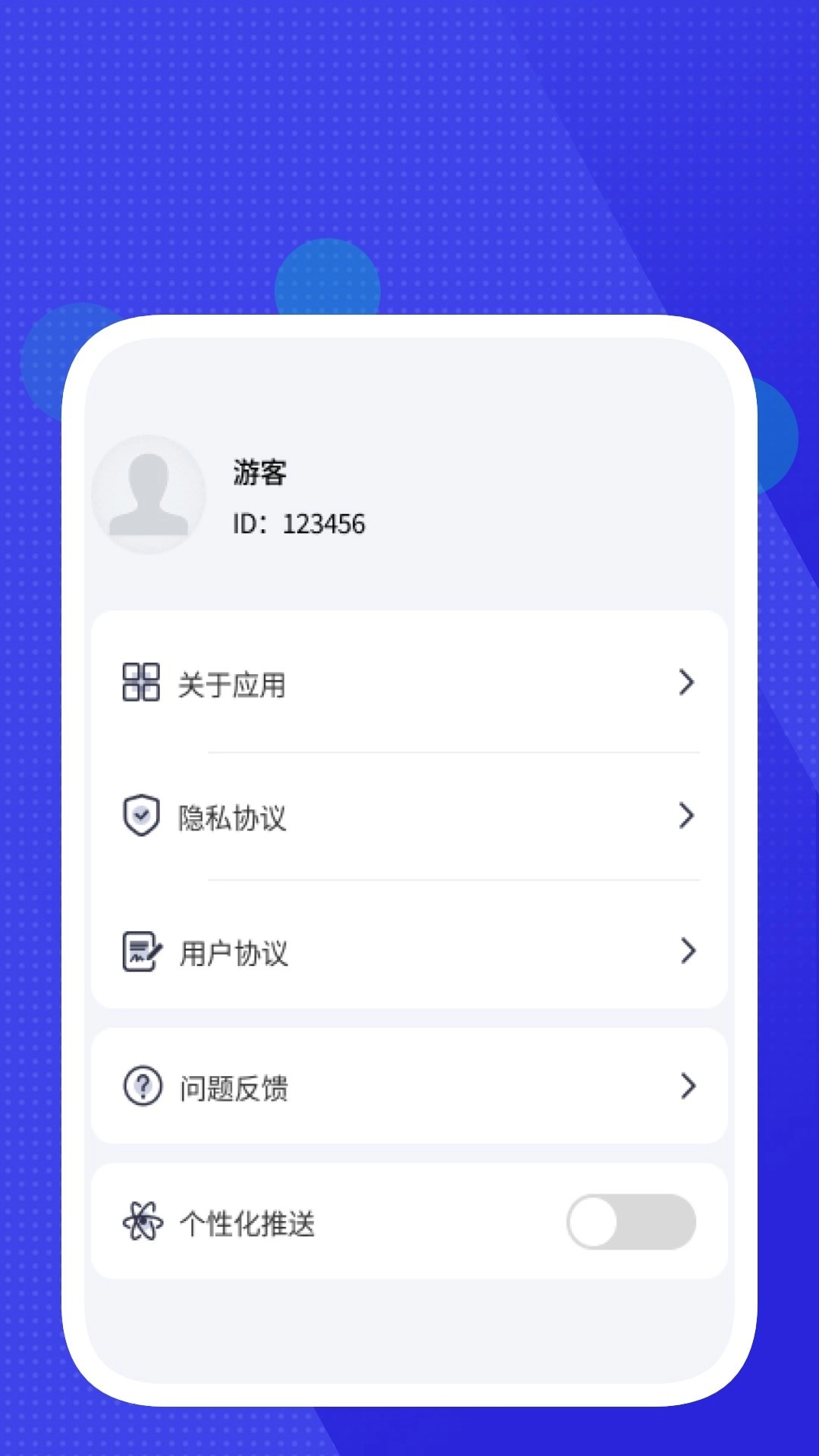
Task: Open 隐私协议 using the right arrow
Action: click(688, 816)
